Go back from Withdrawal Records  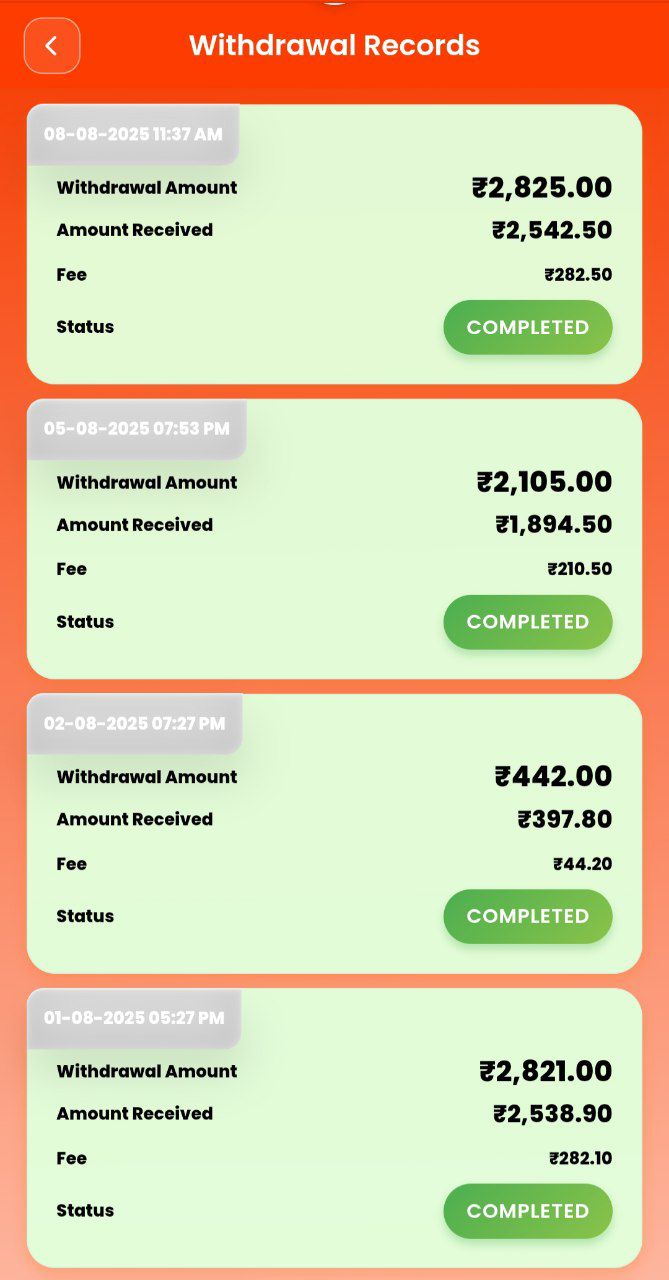point(52,46)
